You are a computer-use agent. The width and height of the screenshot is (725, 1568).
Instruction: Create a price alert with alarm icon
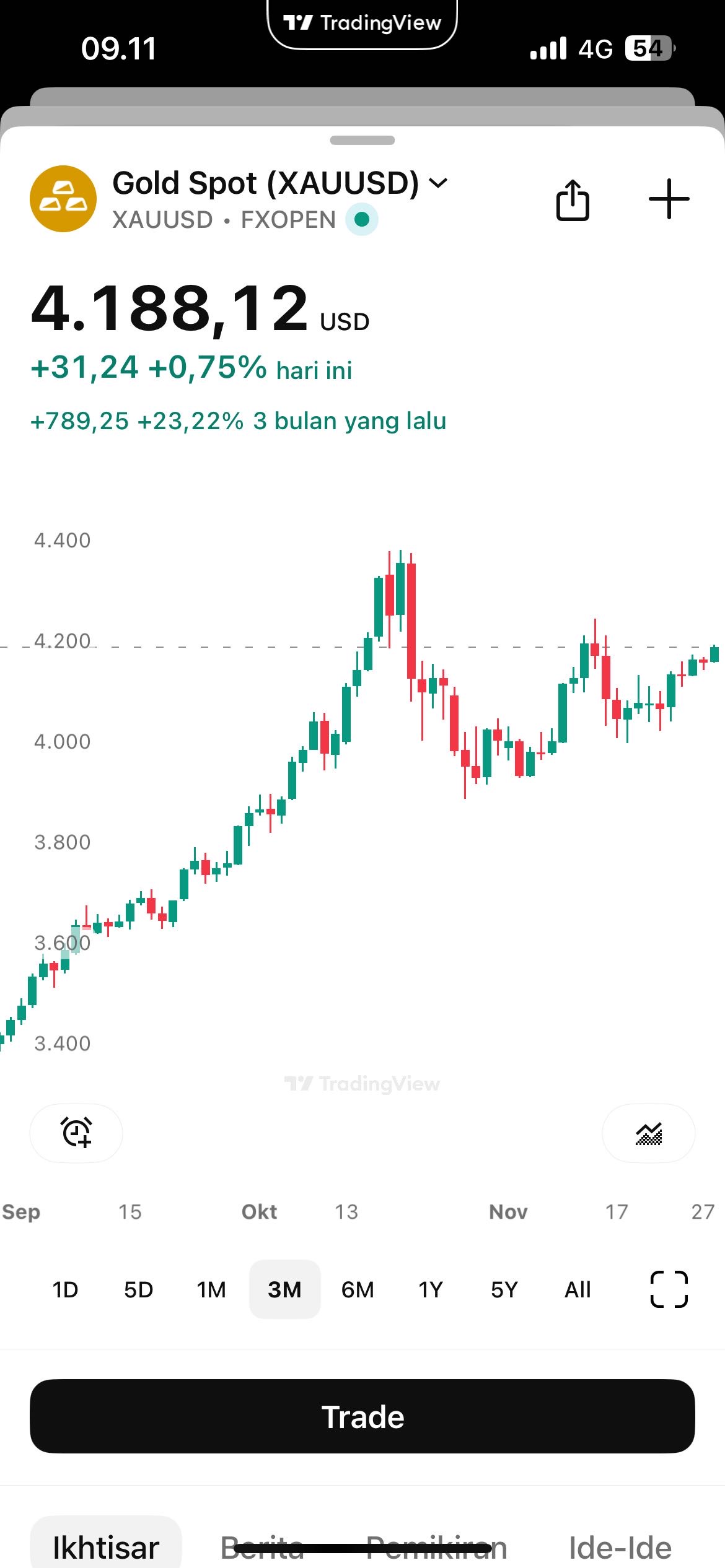tap(76, 1133)
